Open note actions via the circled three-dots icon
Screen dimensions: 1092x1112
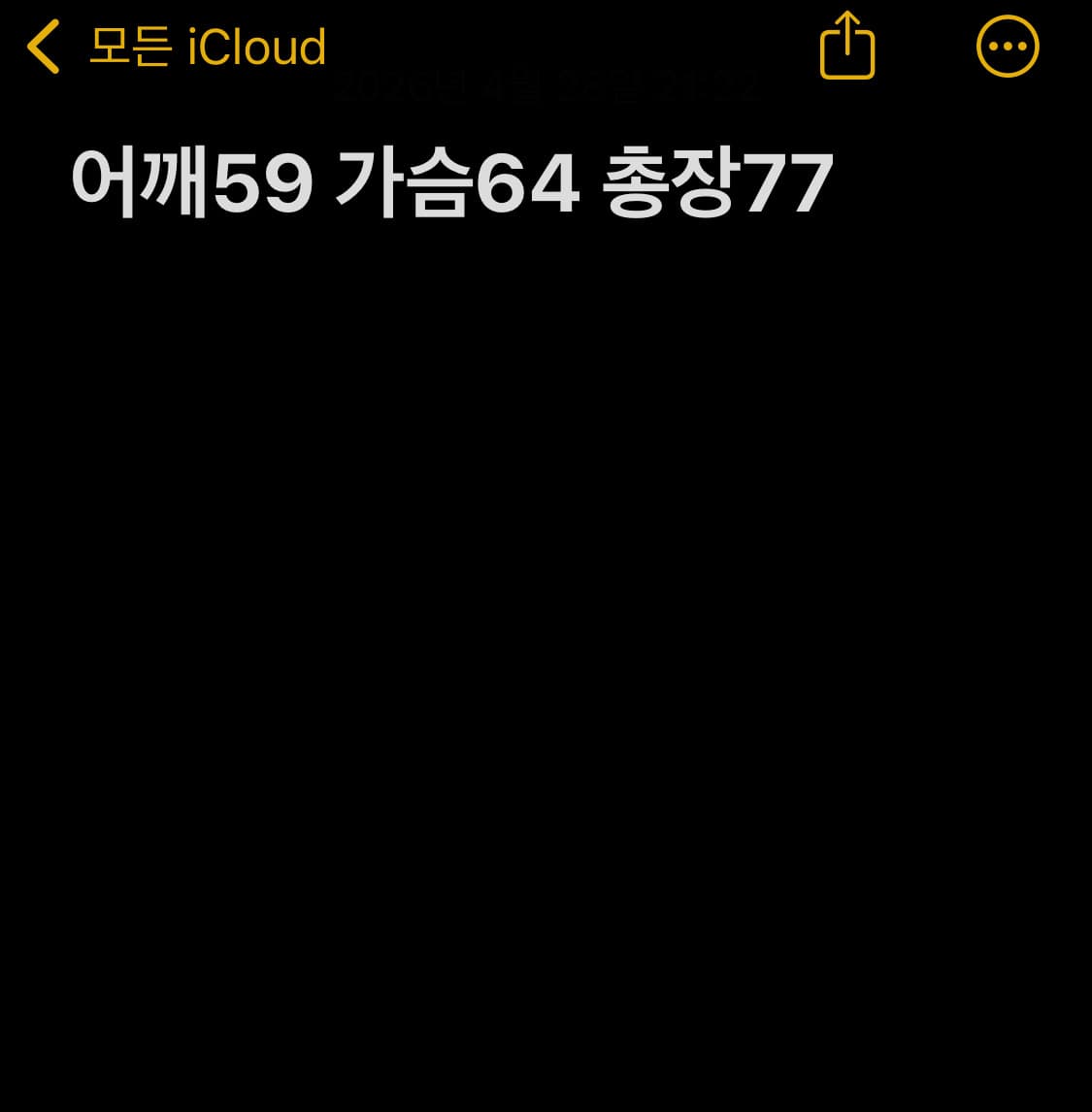pos(1008,46)
